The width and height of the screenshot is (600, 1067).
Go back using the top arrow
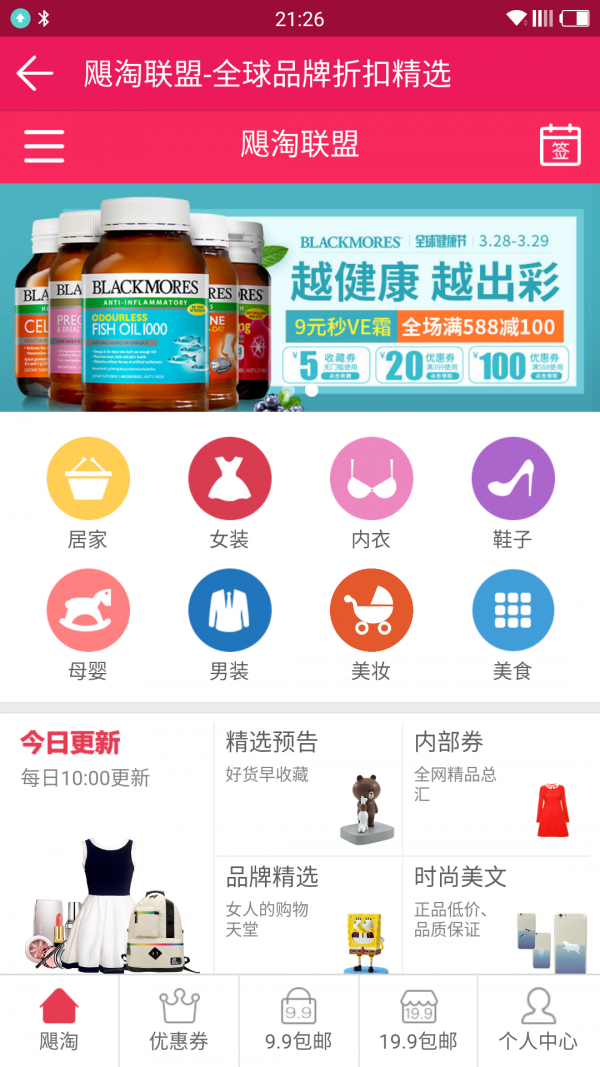(35, 73)
